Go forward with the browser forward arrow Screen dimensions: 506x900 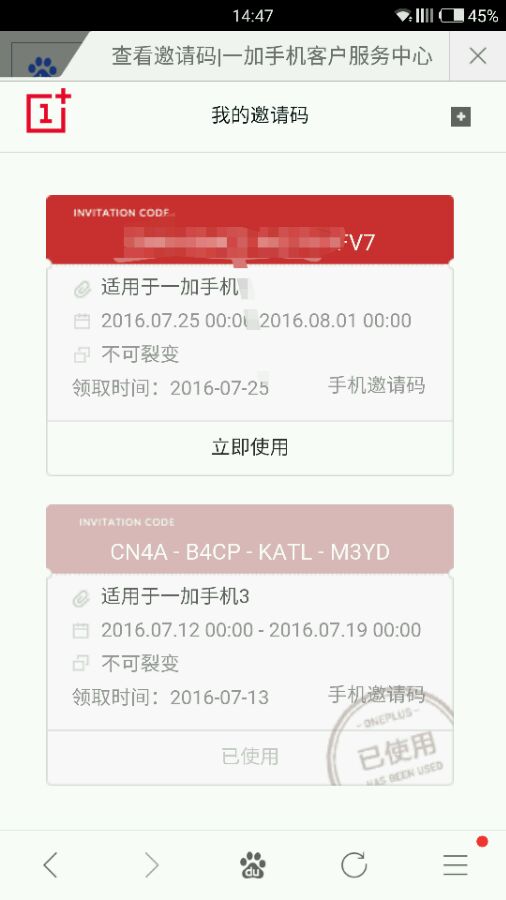[151, 864]
